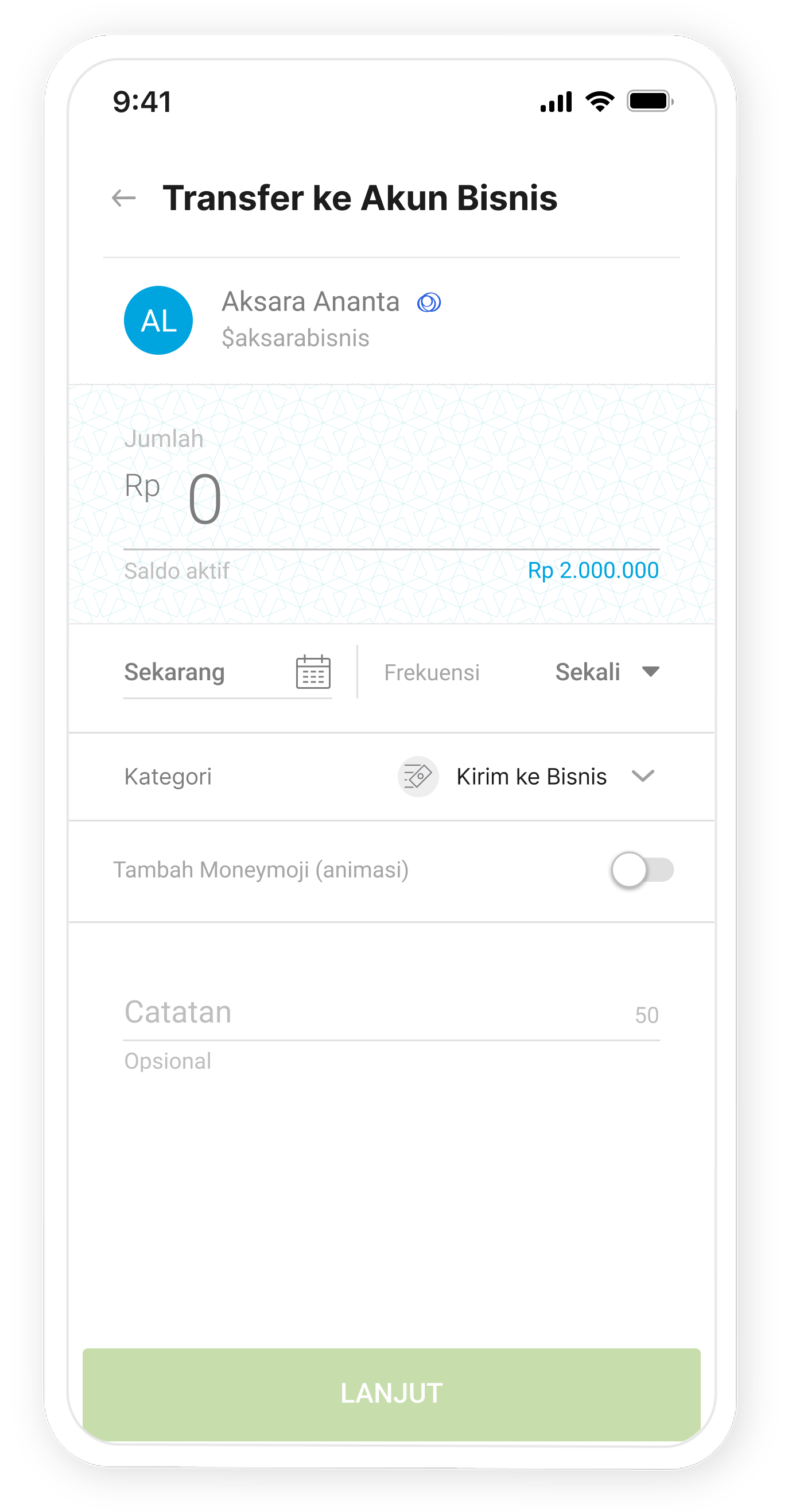
Task: Click the Aksara Ananta recipient name
Action: [310, 301]
